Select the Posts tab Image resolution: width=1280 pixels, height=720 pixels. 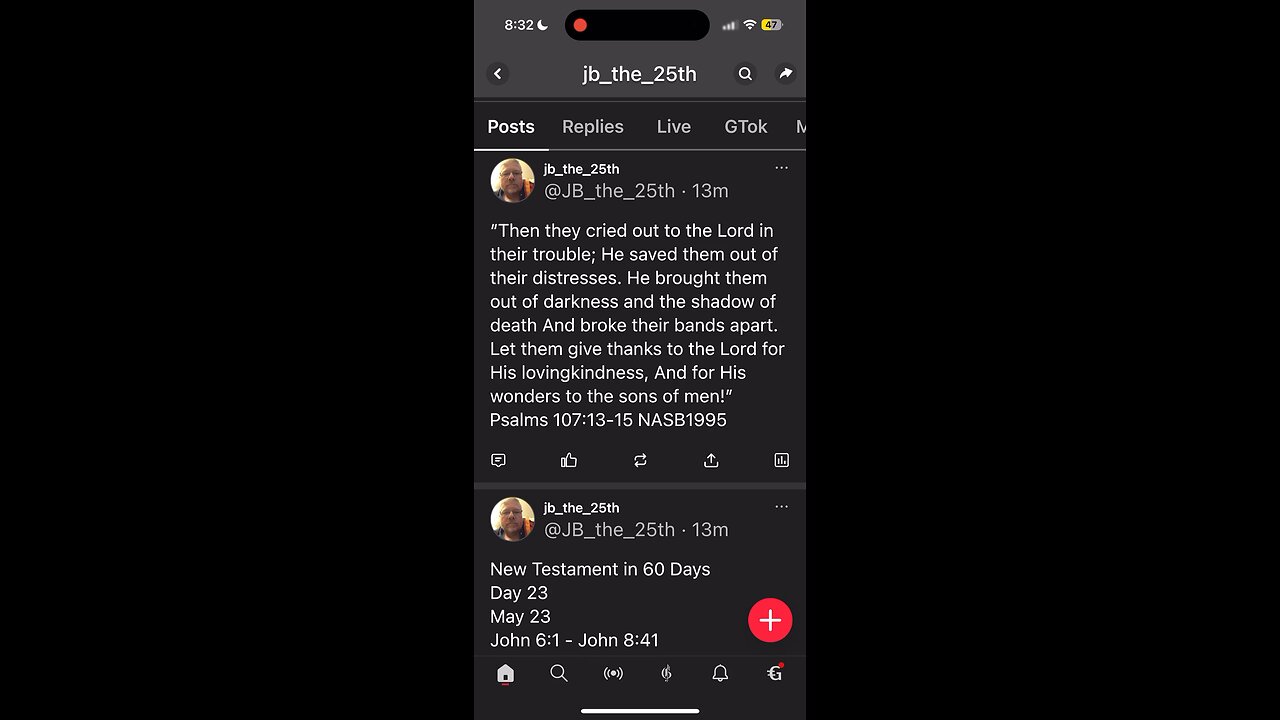tap(511, 127)
